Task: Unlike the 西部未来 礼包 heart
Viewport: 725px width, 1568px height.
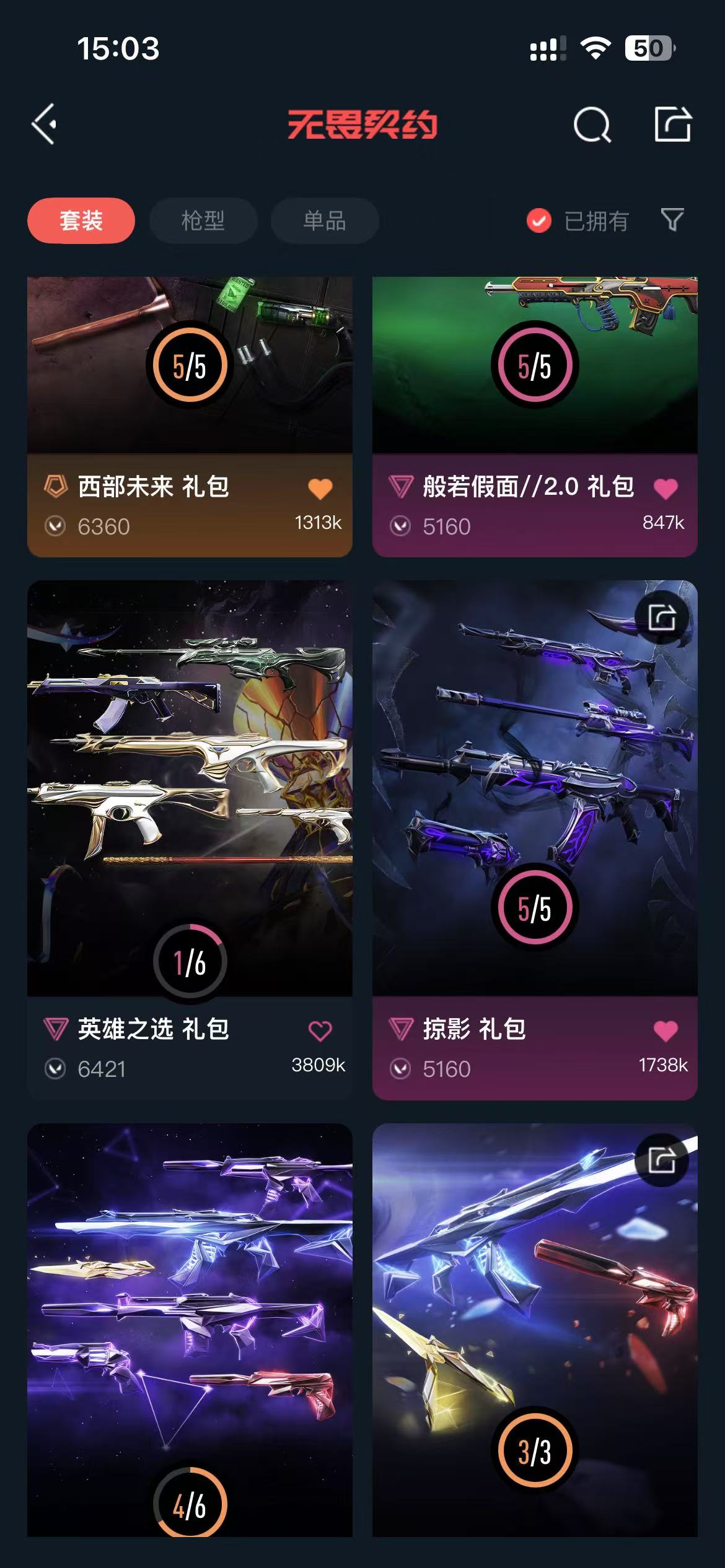Action: pos(320,489)
